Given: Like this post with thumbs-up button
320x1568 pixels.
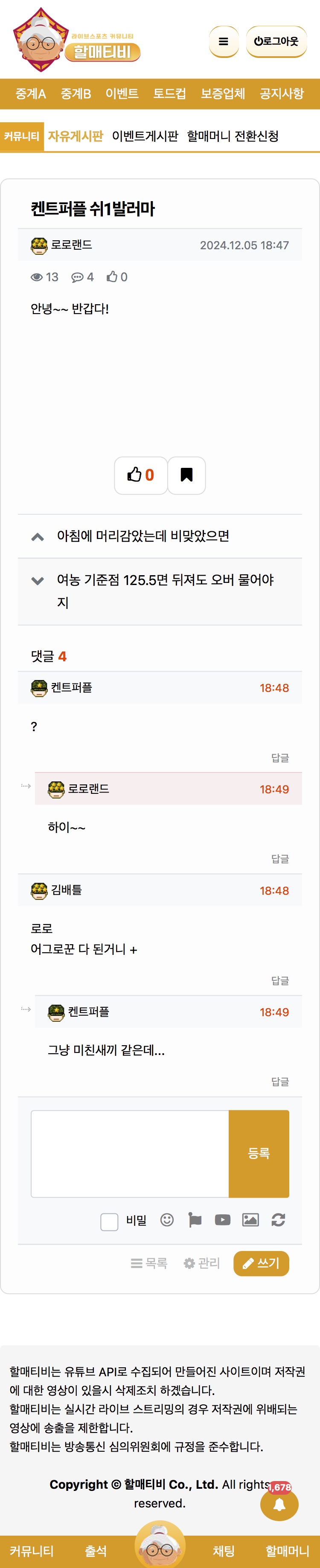Looking at the screenshot, I should (140, 475).
